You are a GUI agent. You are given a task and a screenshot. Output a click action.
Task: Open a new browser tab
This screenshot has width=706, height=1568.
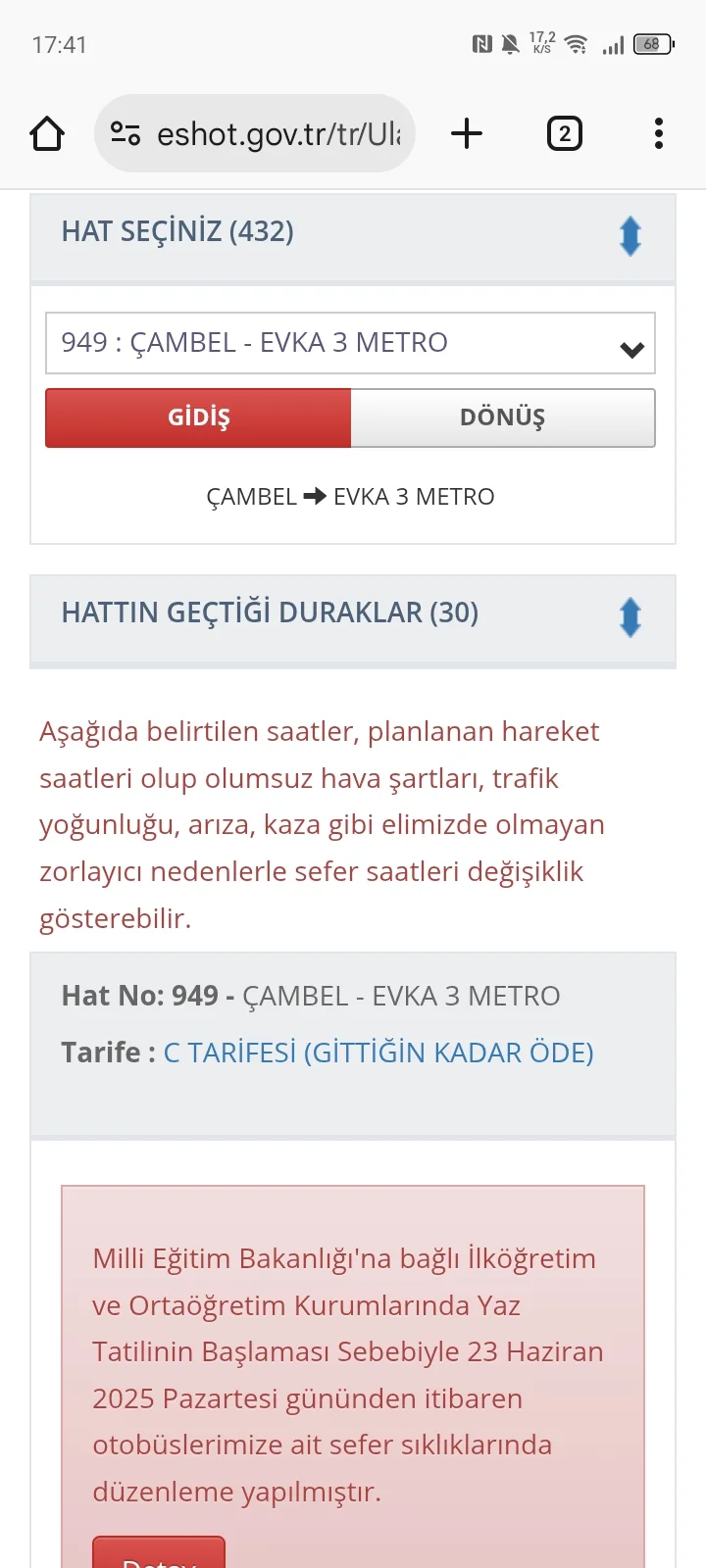point(467,133)
